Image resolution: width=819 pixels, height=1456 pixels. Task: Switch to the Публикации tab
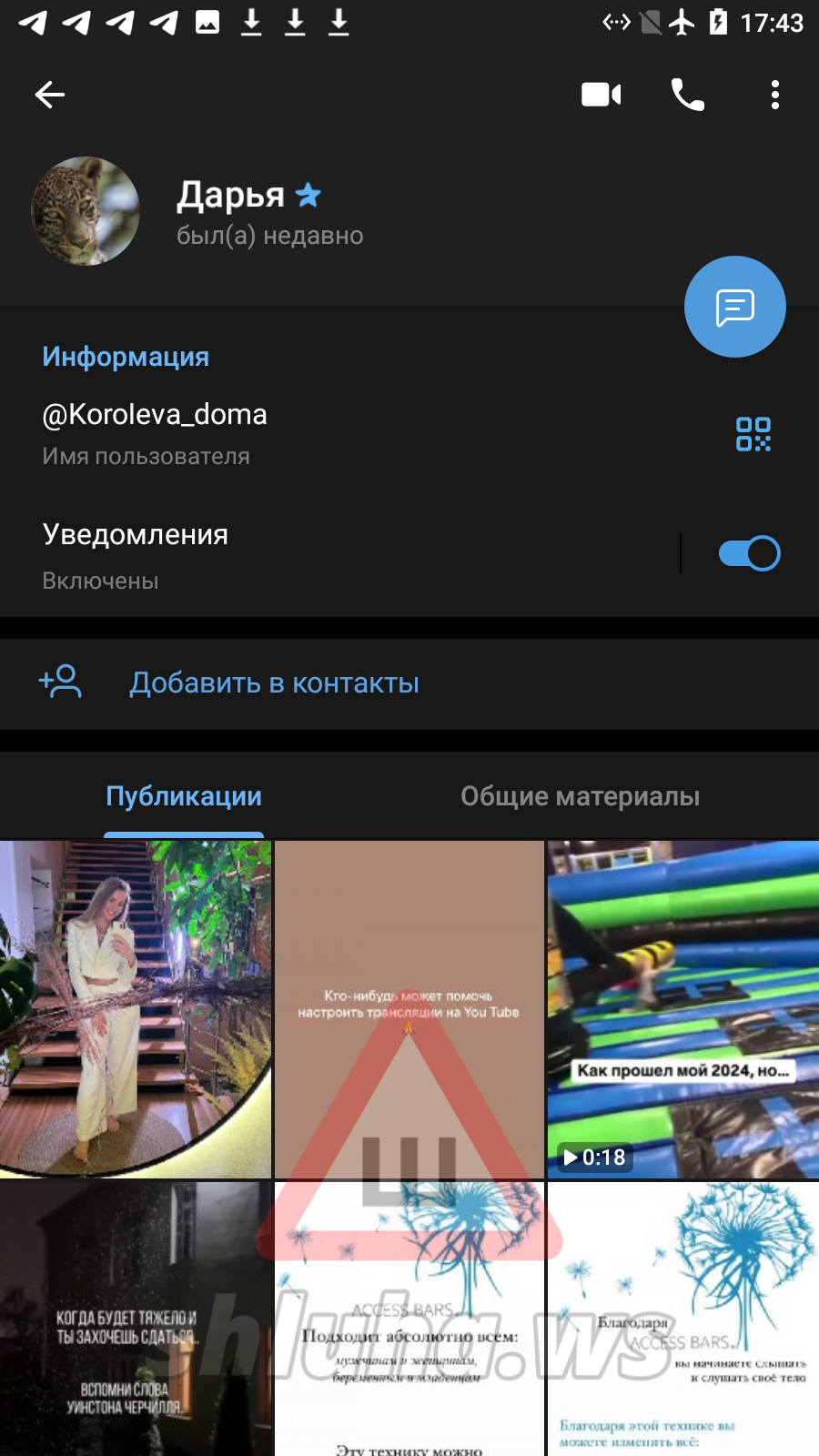(184, 796)
